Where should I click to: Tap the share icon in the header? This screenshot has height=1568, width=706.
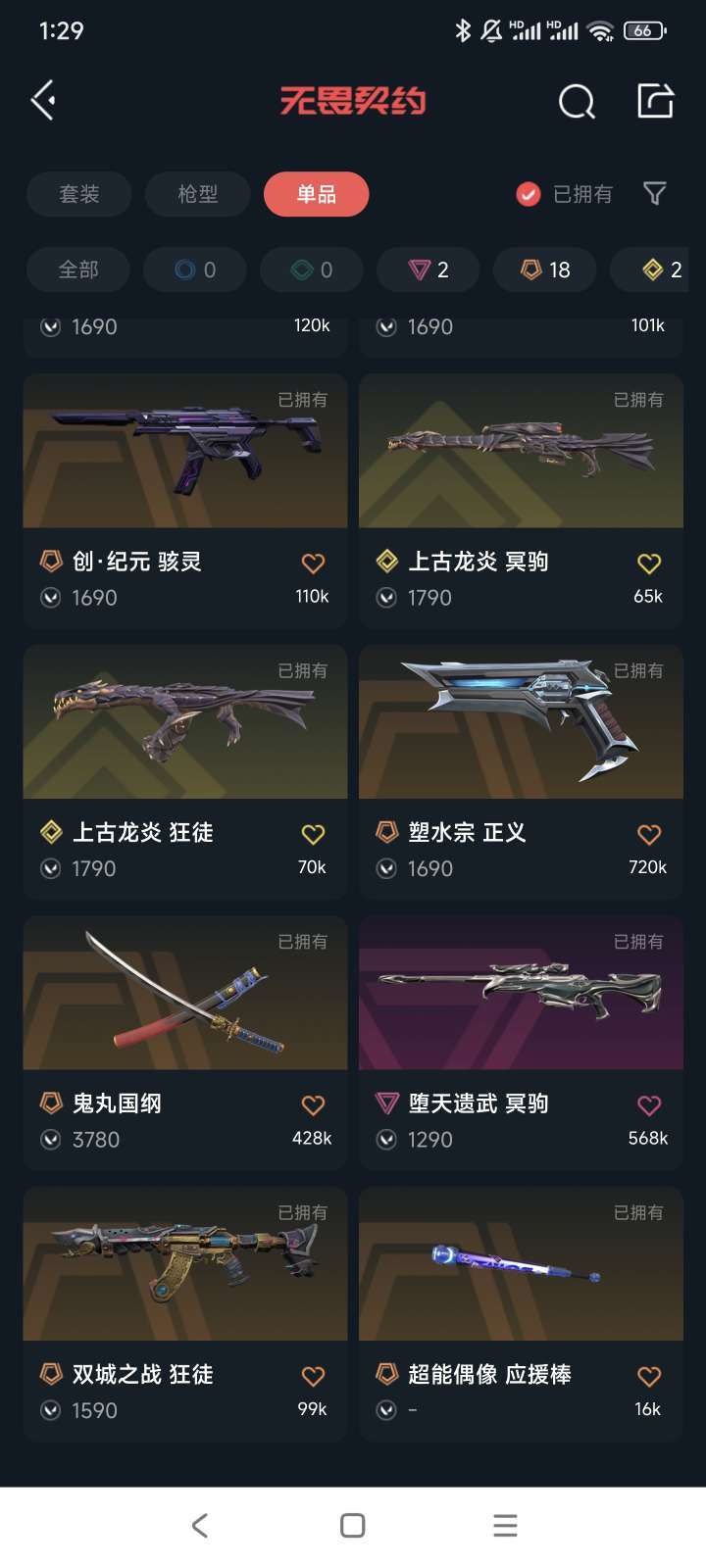(x=655, y=100)
